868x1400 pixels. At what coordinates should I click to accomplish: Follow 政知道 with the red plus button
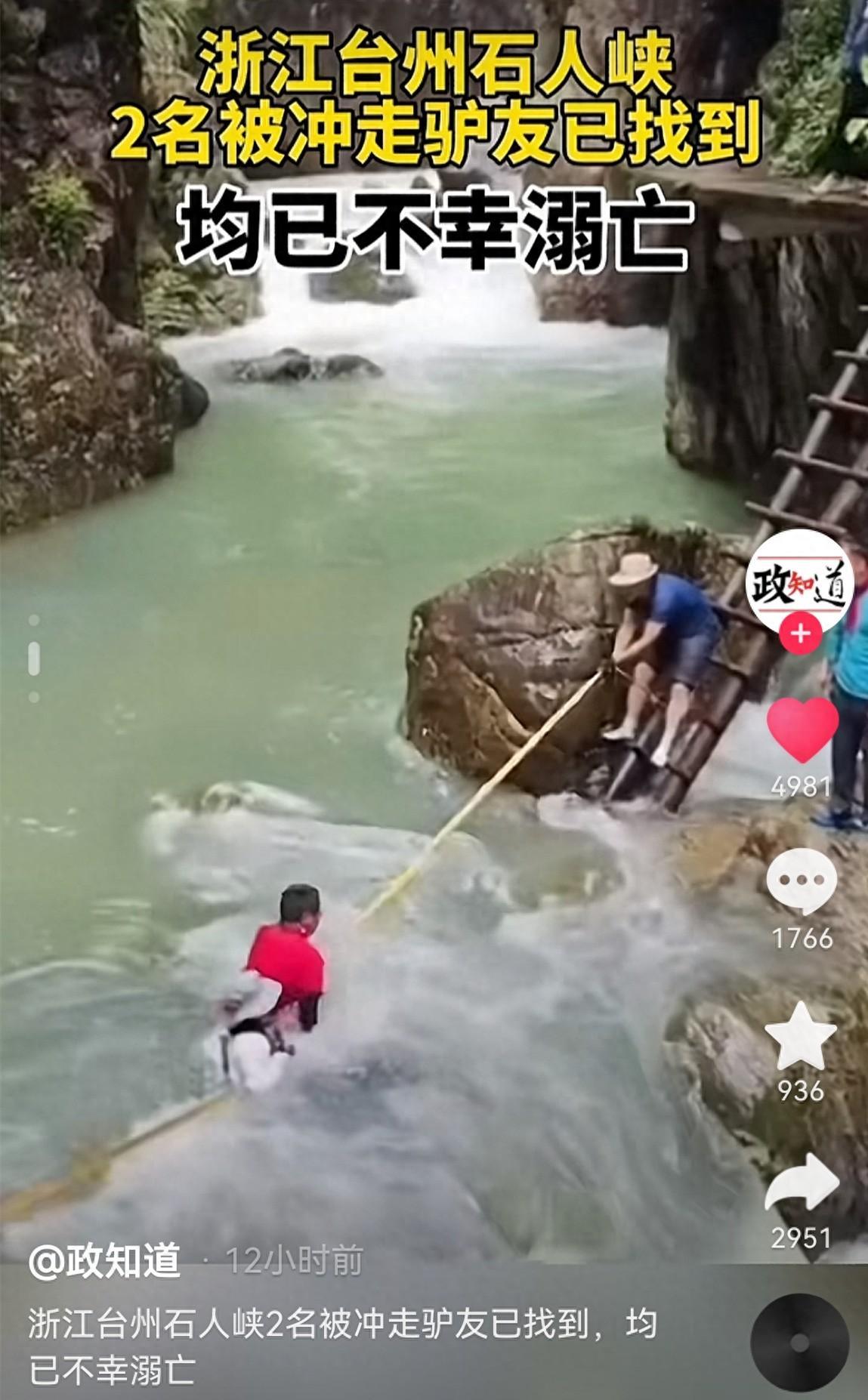click(800, 633)
